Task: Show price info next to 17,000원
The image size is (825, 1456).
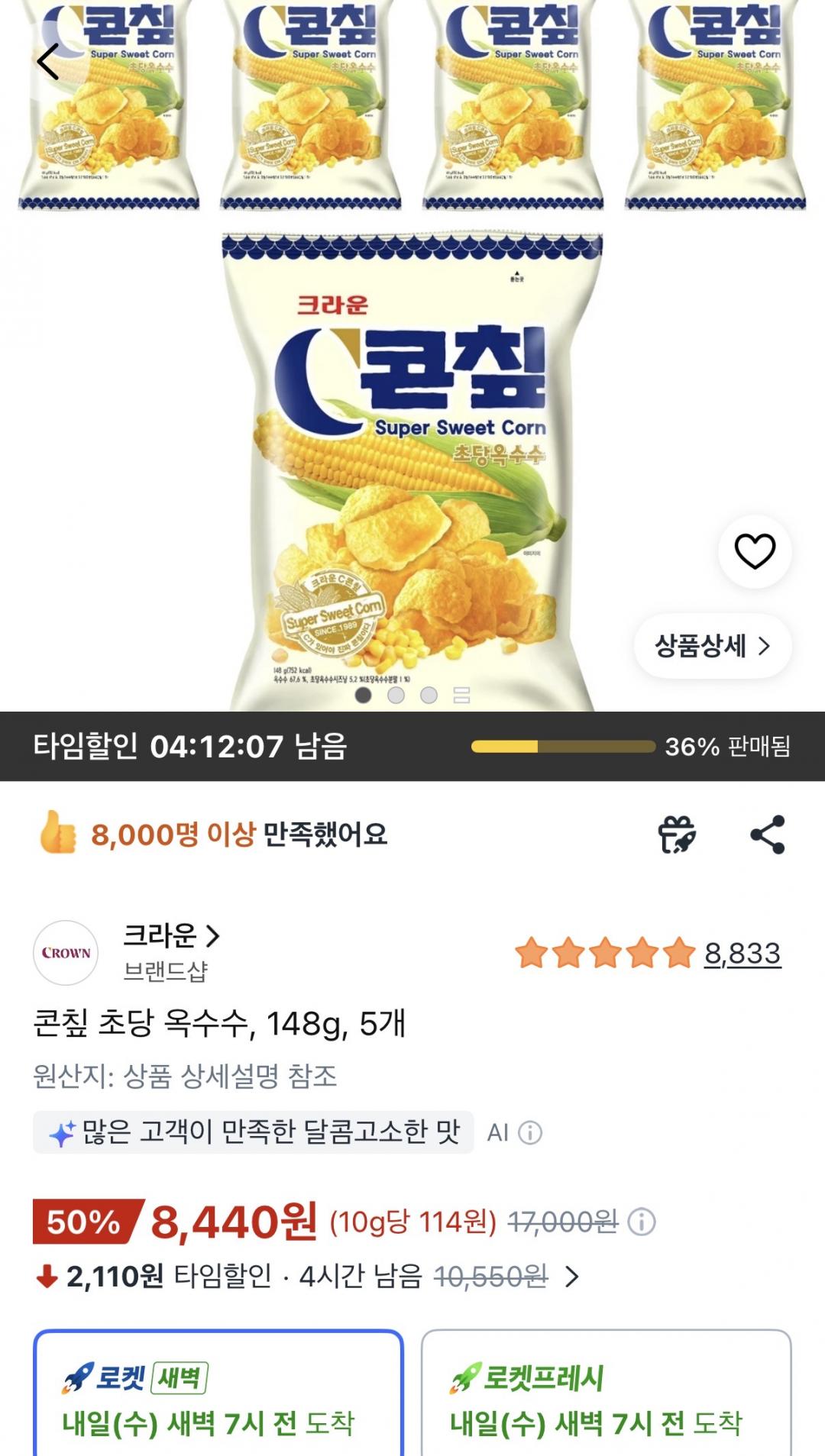Action: [x=642, y=1222]
